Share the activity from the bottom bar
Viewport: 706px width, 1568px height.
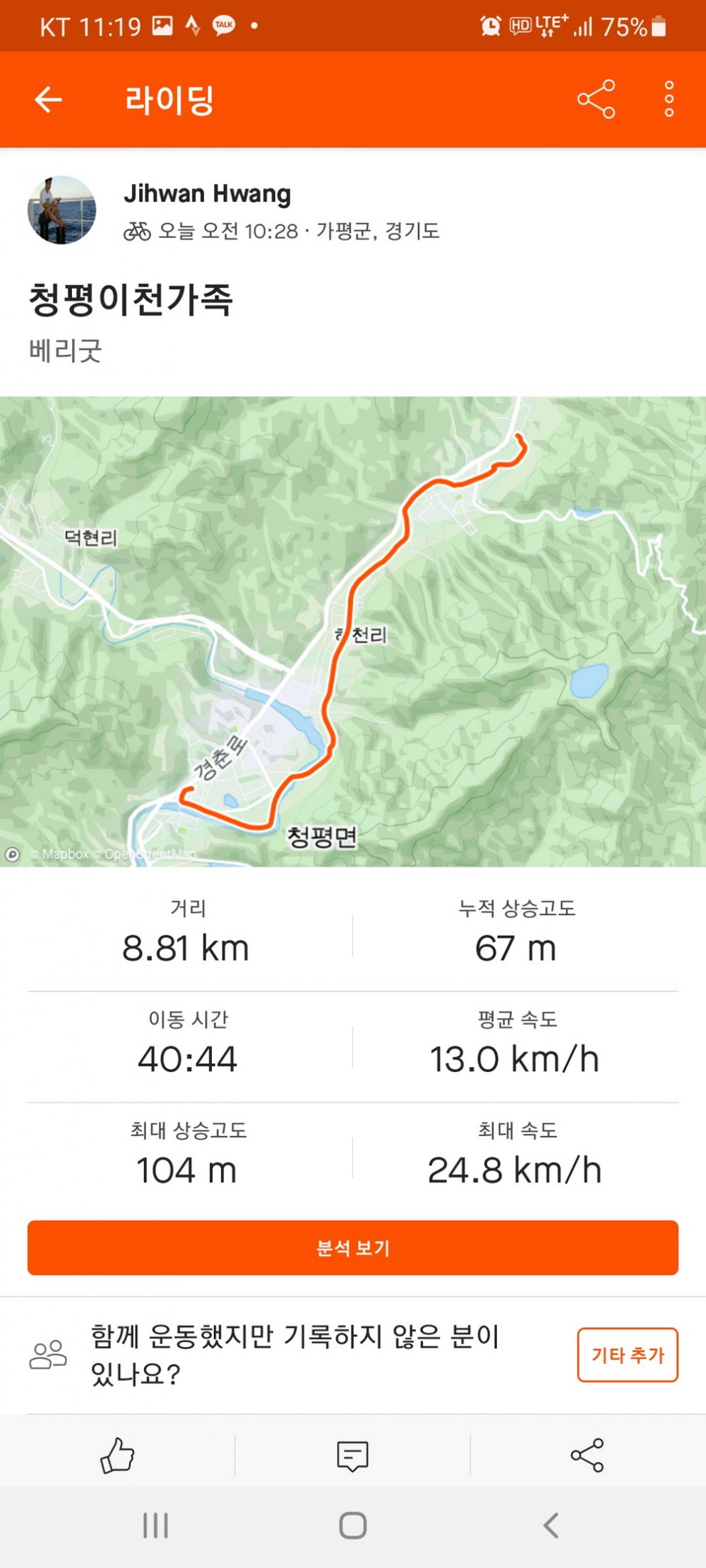click(x=587, y=1455)
